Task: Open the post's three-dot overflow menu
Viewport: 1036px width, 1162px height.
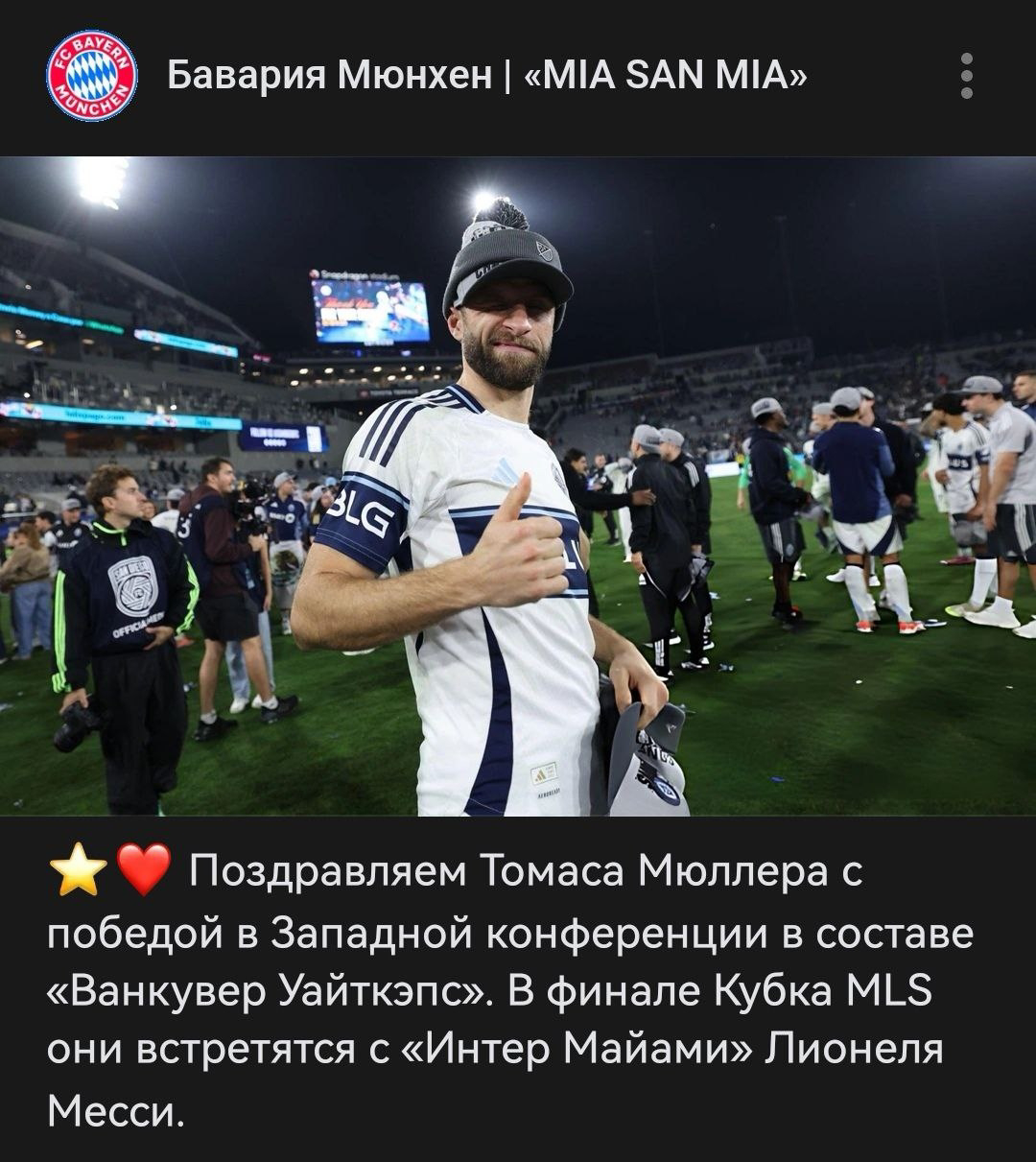Action: point(966,76)
